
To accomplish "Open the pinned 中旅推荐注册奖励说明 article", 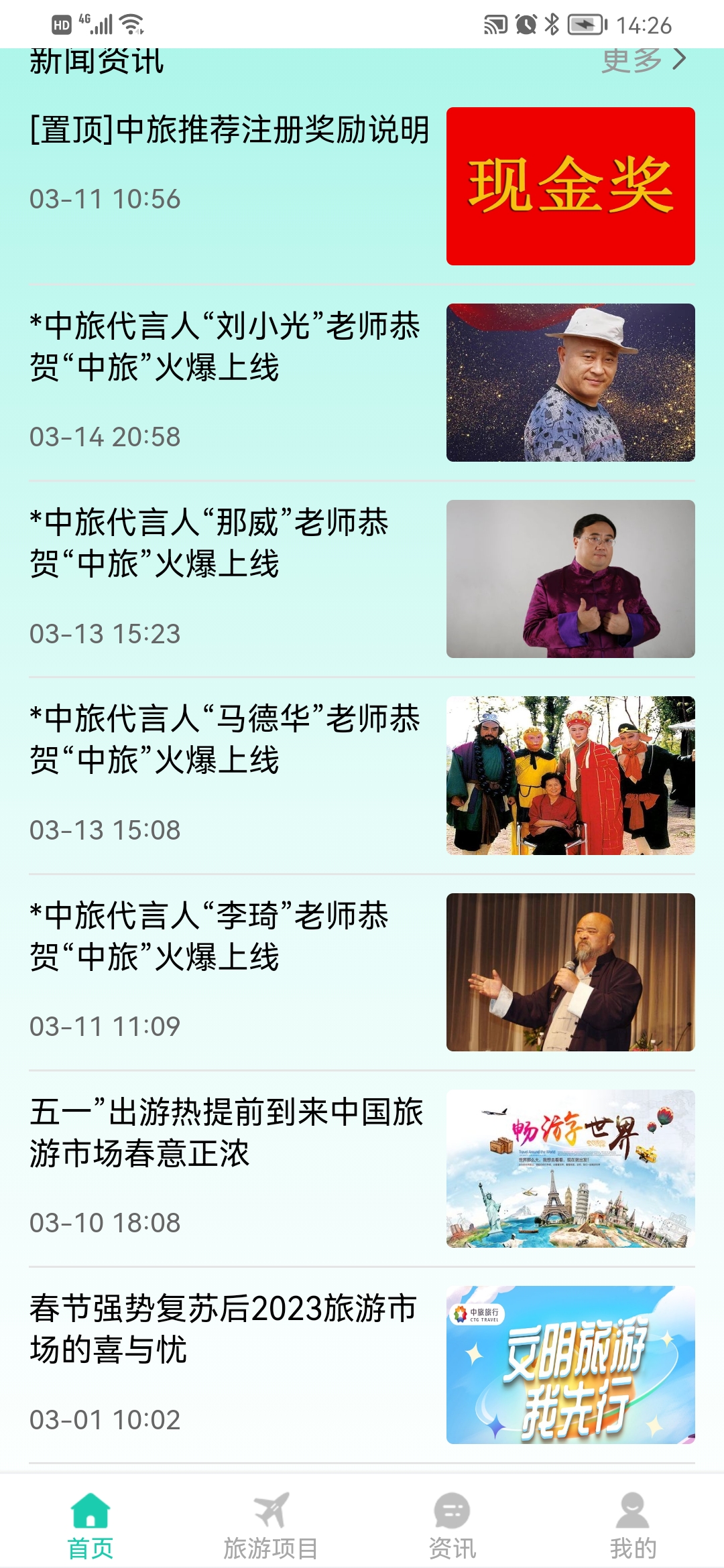I will tap(229, 130).
